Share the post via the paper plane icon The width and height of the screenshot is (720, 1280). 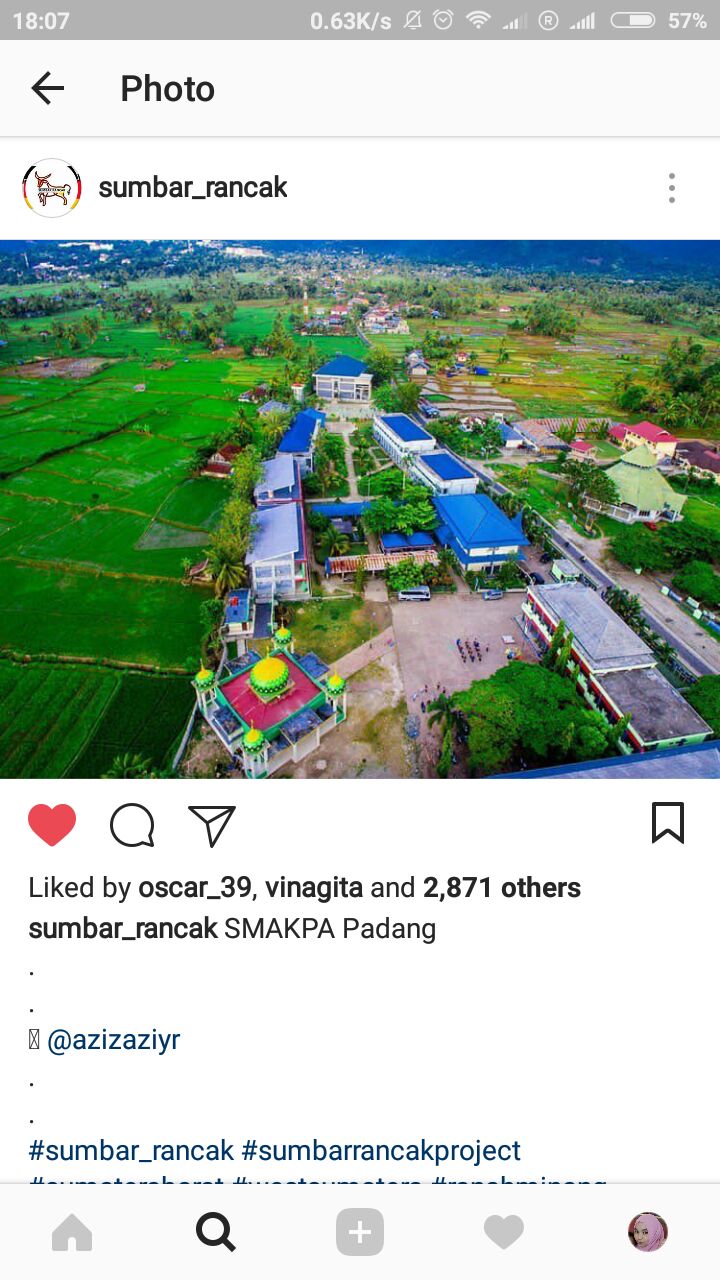click(212, 825)
